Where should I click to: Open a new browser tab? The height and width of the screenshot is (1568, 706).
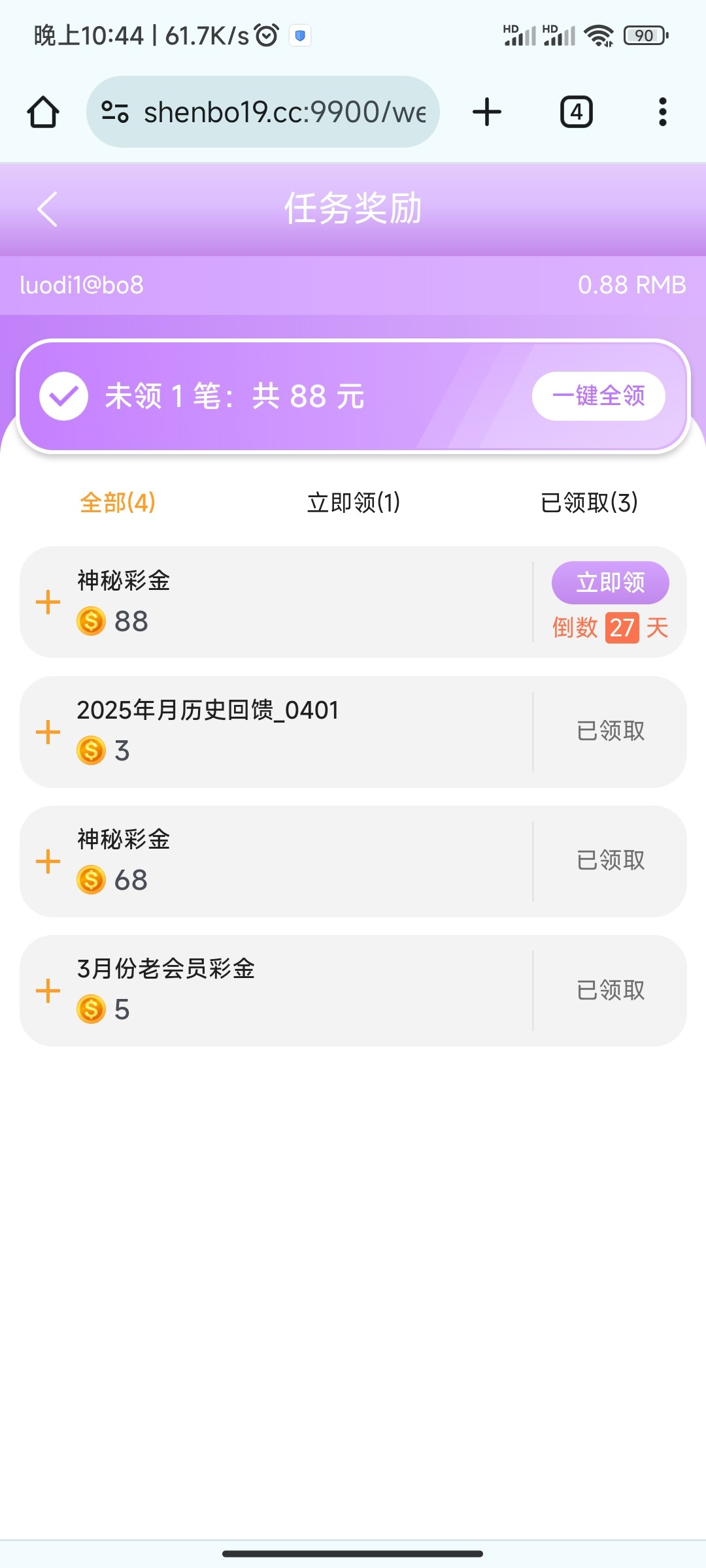pos(487,112)
